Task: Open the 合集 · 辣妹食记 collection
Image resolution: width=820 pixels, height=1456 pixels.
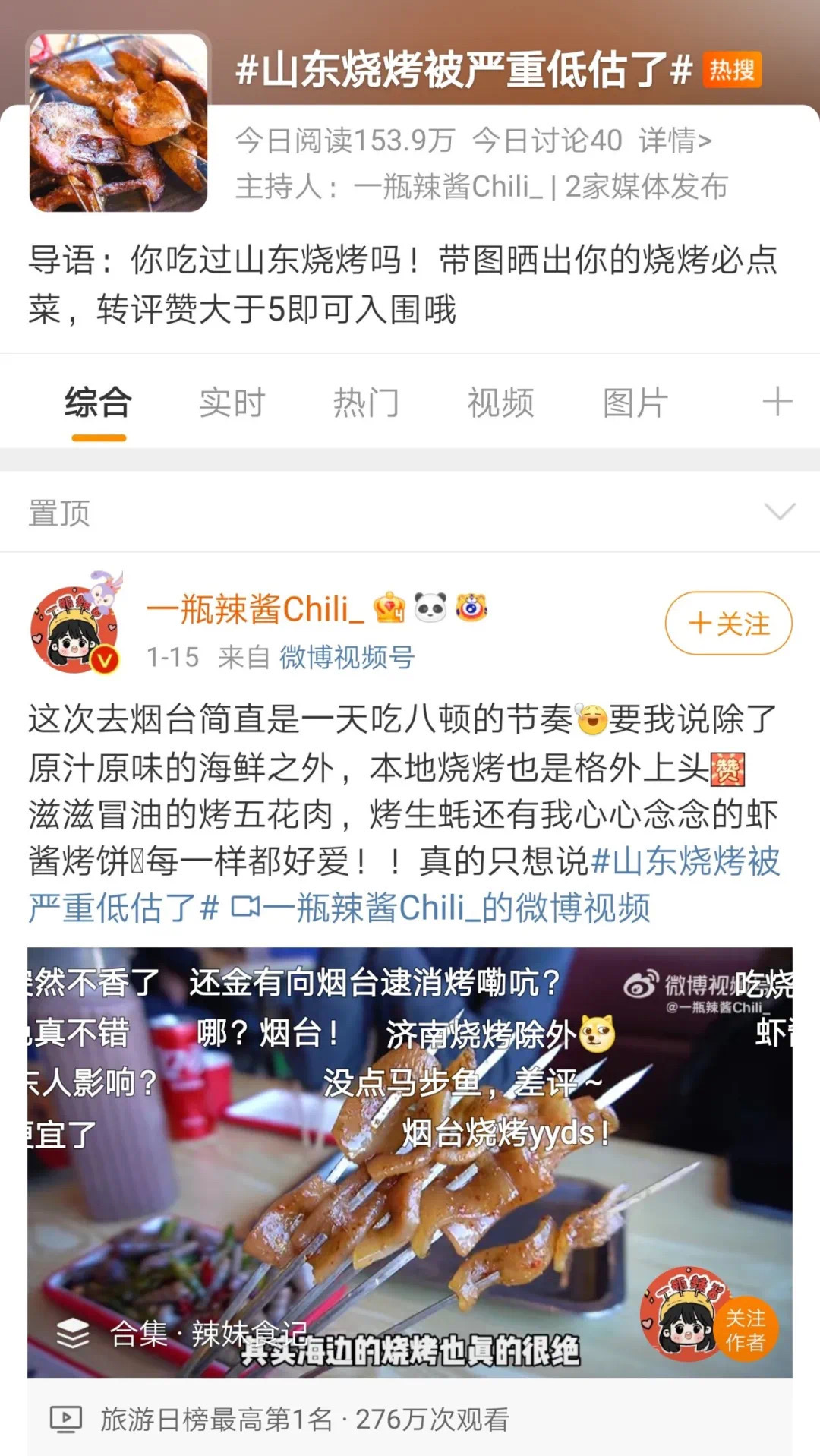Action: pos(182,1334)
